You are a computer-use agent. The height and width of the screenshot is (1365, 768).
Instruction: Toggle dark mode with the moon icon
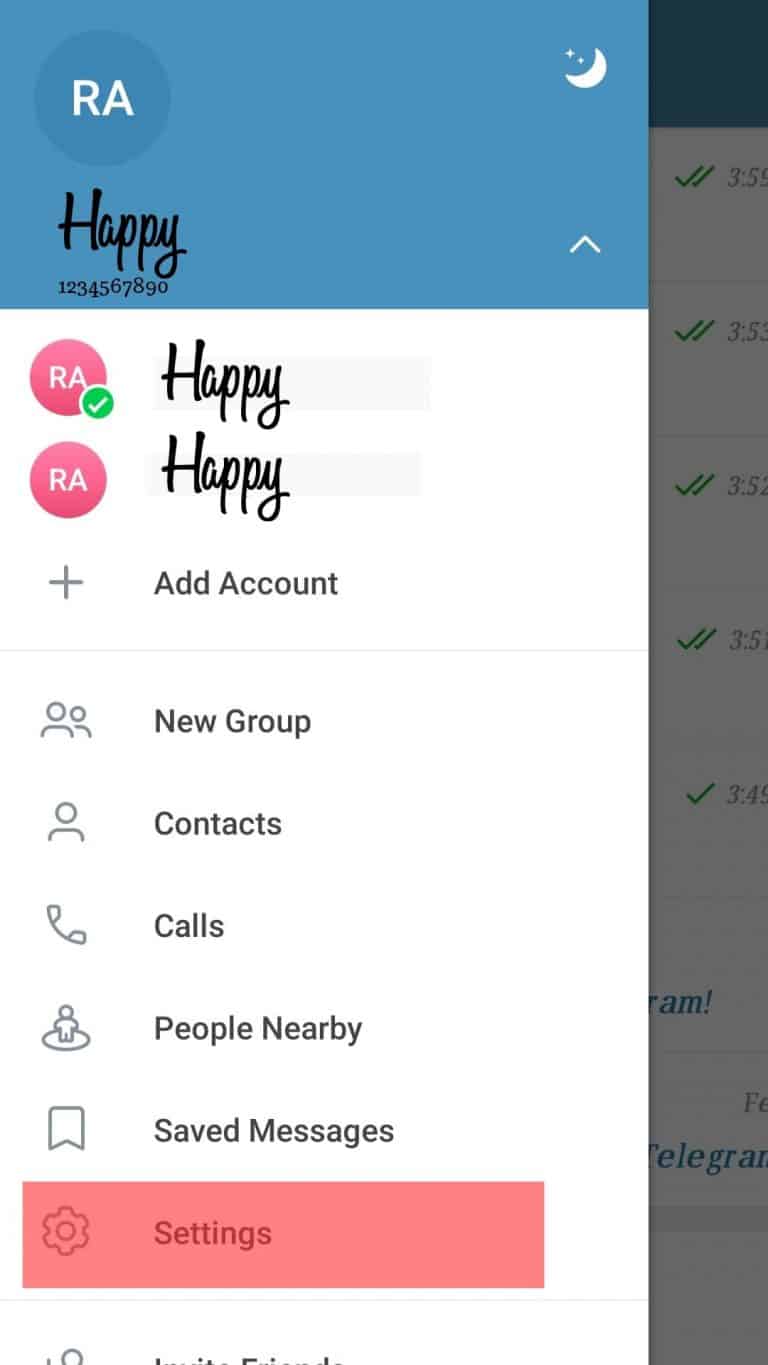coord(585,67)
